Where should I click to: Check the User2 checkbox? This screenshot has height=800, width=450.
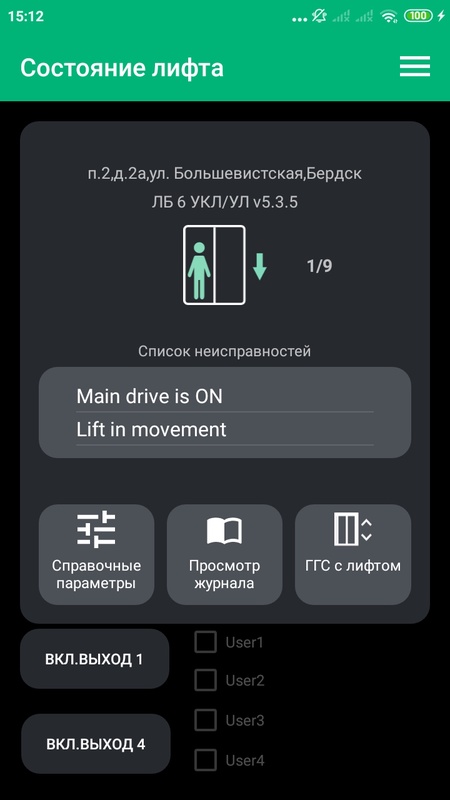click(206, 680)
